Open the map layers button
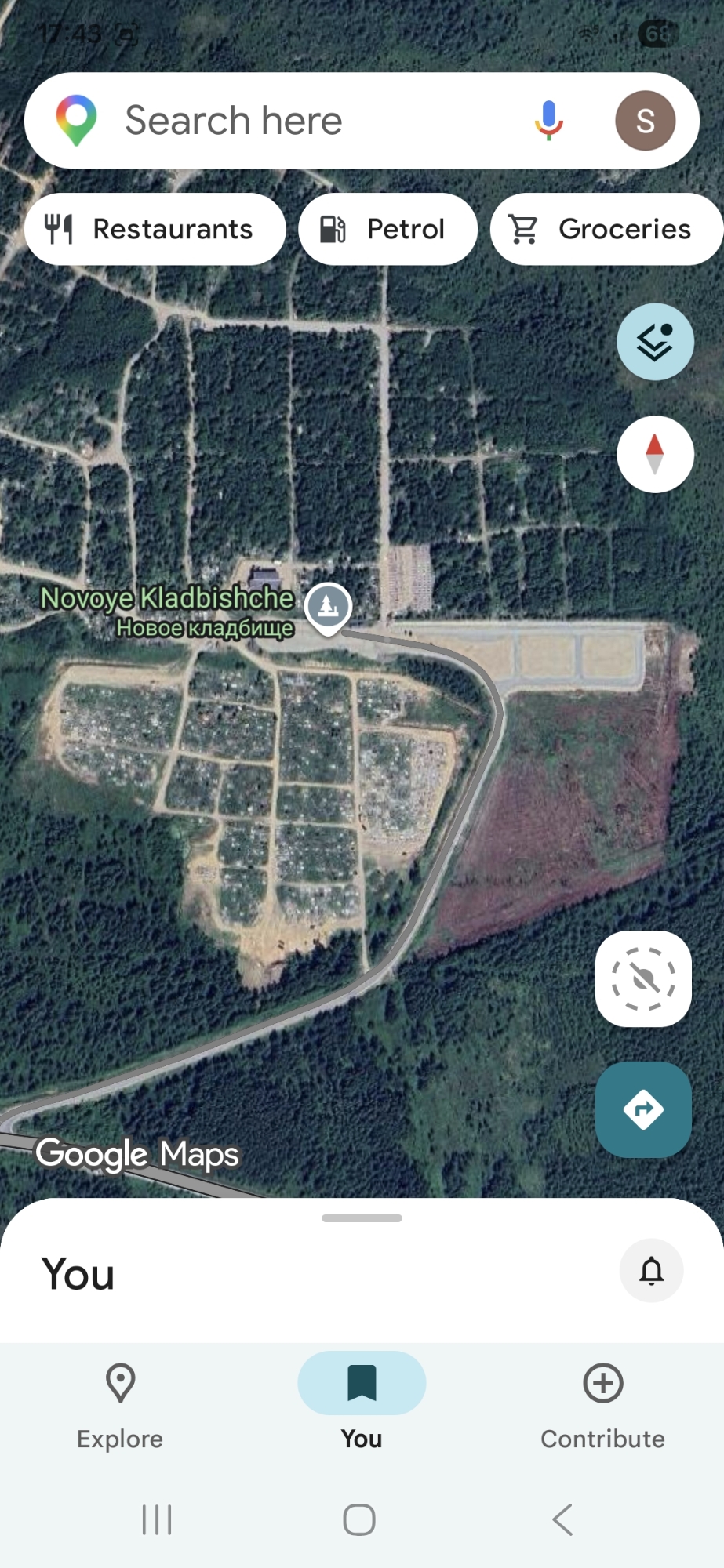The image size is (724, 1568). pos(655,342)
